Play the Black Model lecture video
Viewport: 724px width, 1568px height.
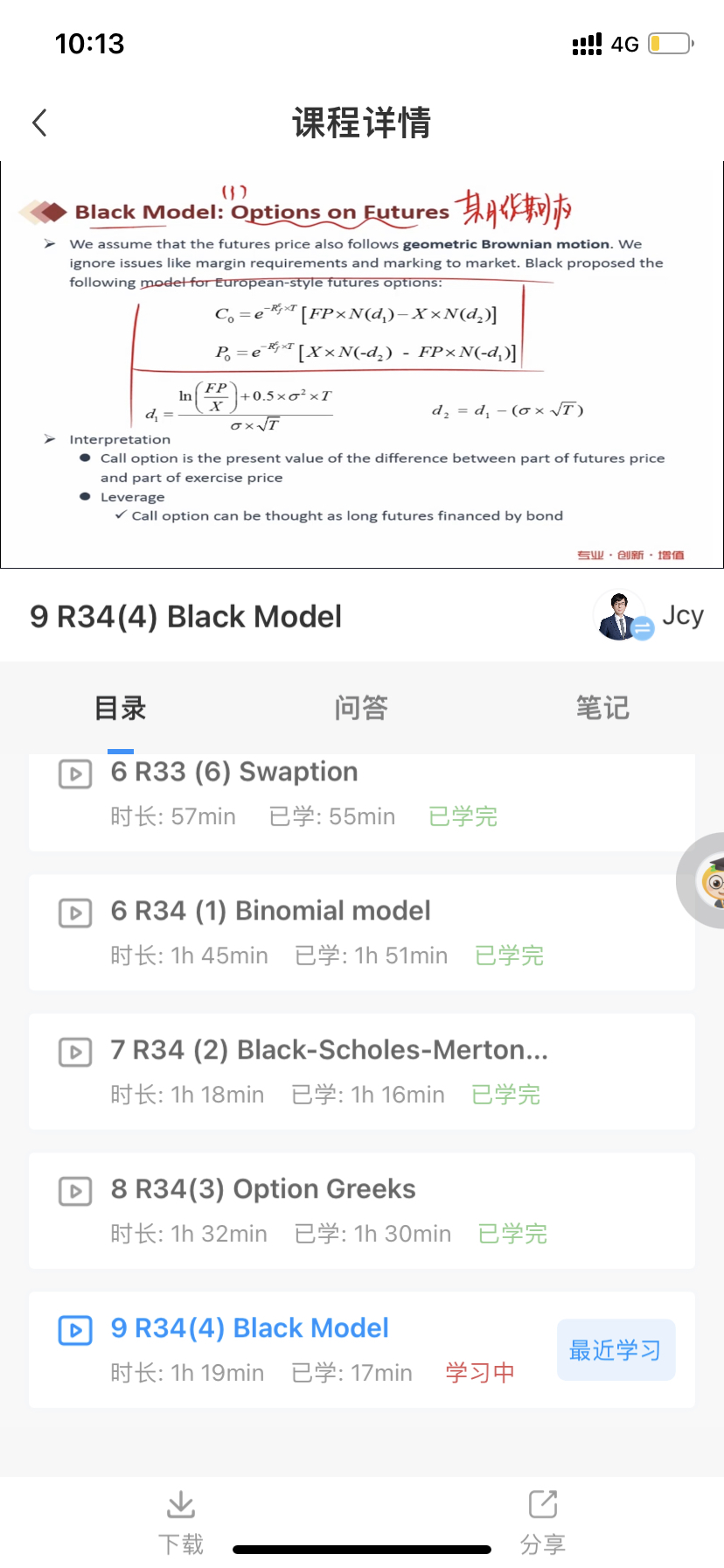[x=362, y=365]
